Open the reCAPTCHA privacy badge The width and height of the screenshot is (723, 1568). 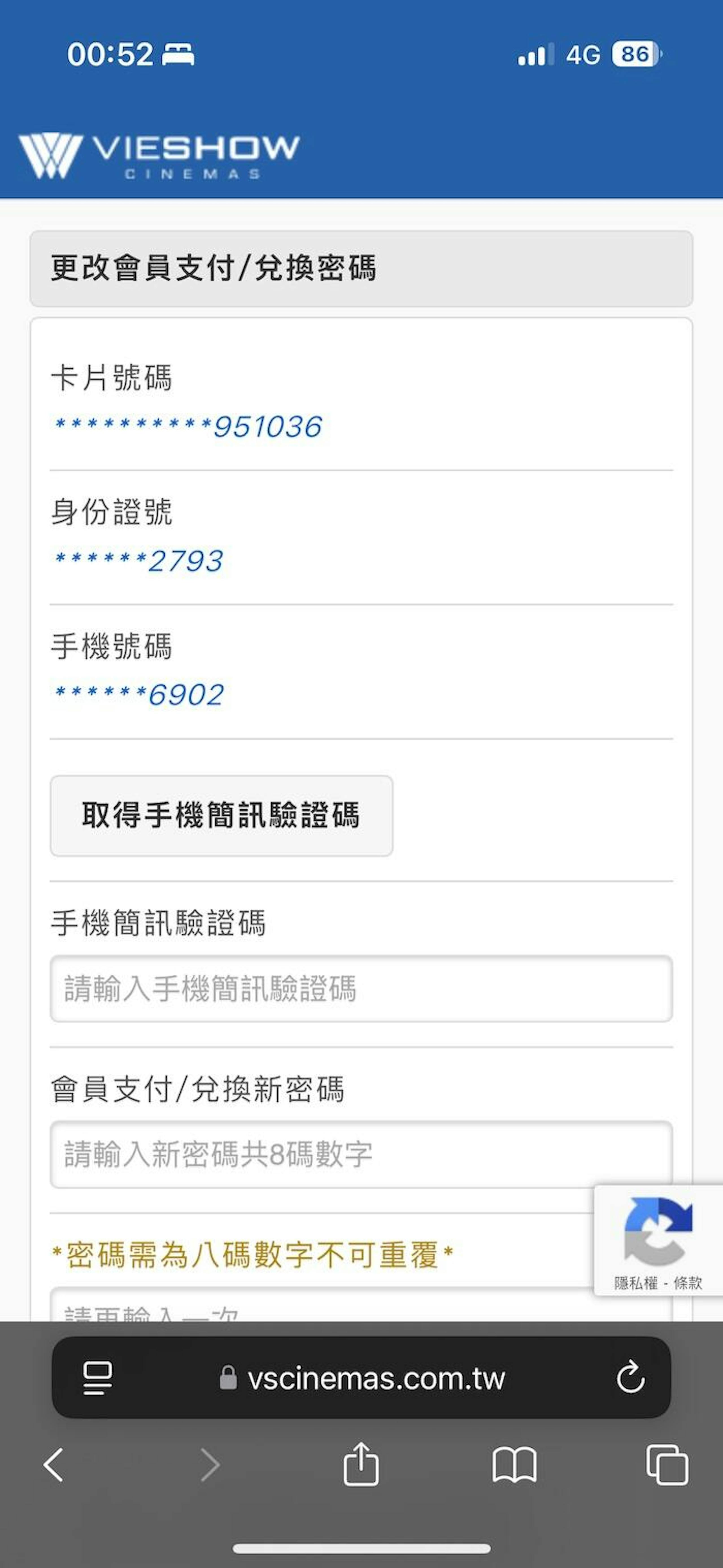[x=658, y=1240]
